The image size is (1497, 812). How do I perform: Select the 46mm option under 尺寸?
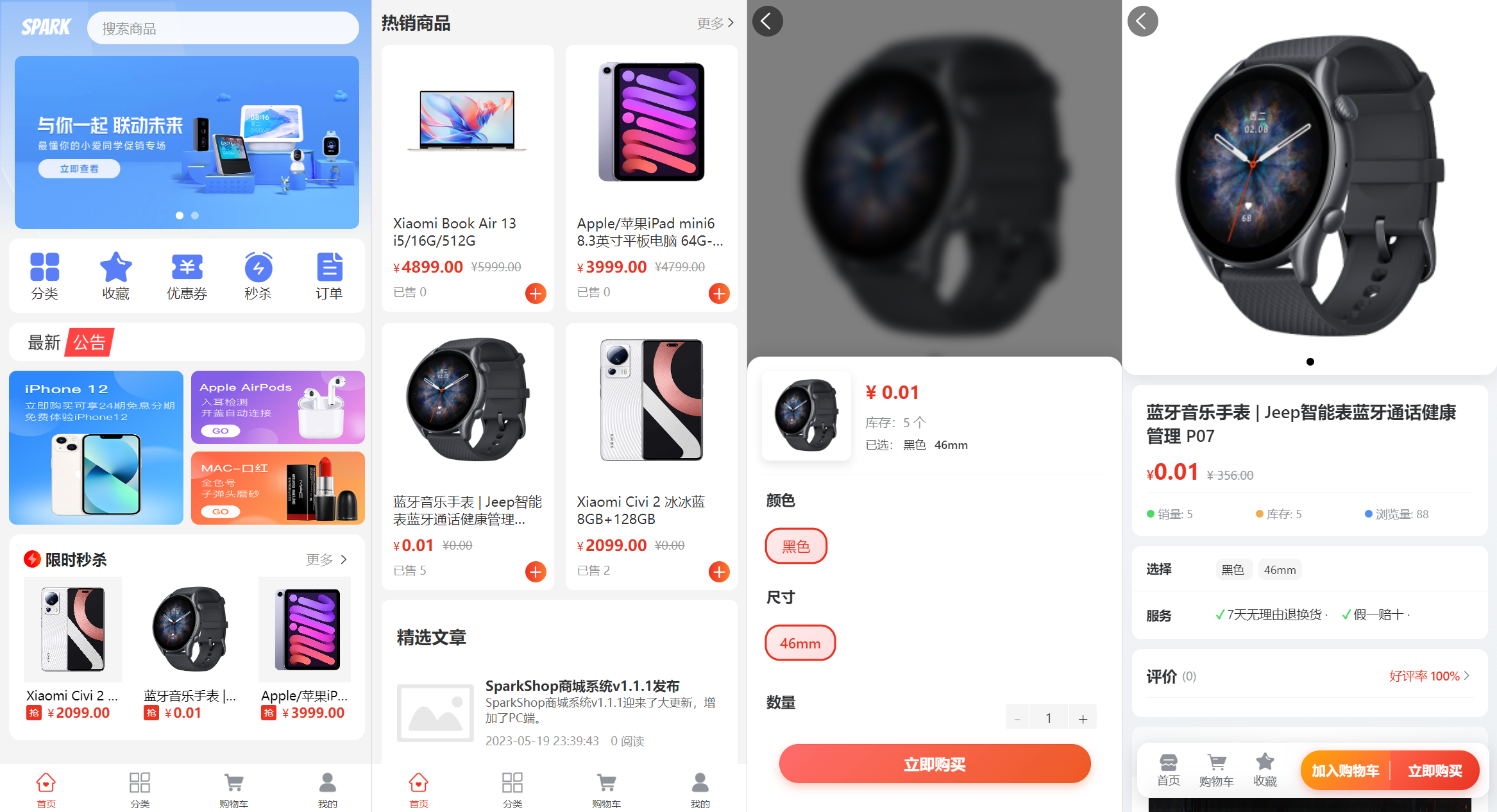pyautogui.click(x=800, y=643)
